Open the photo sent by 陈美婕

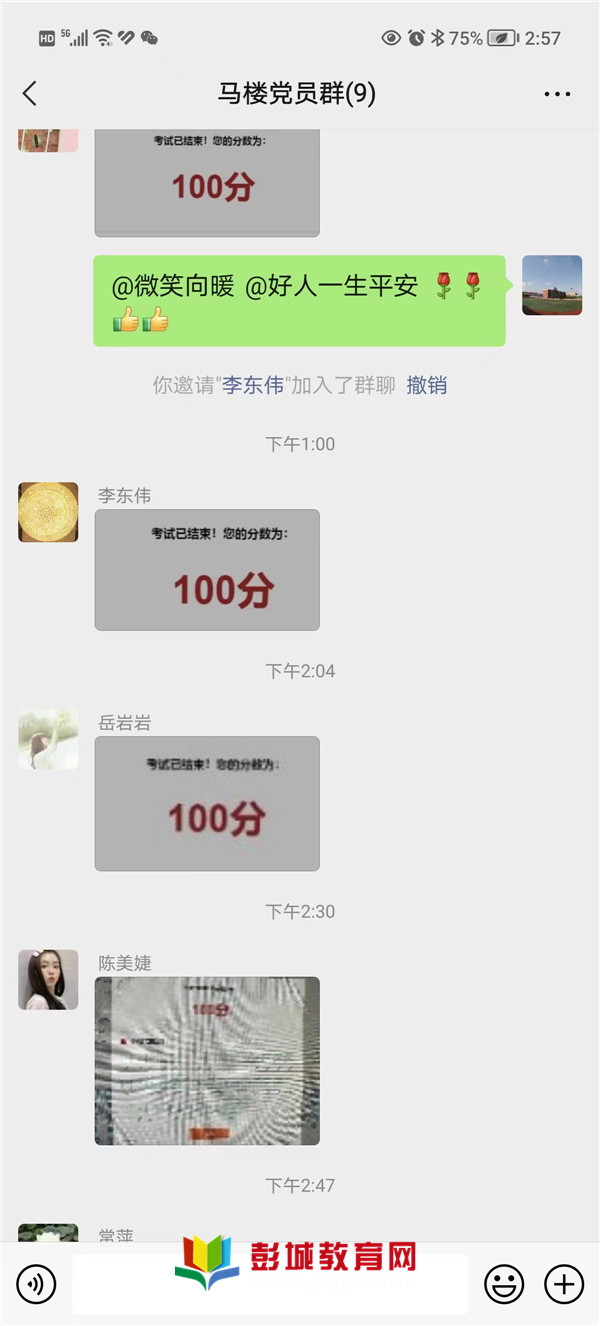(x=207, y=1061)
